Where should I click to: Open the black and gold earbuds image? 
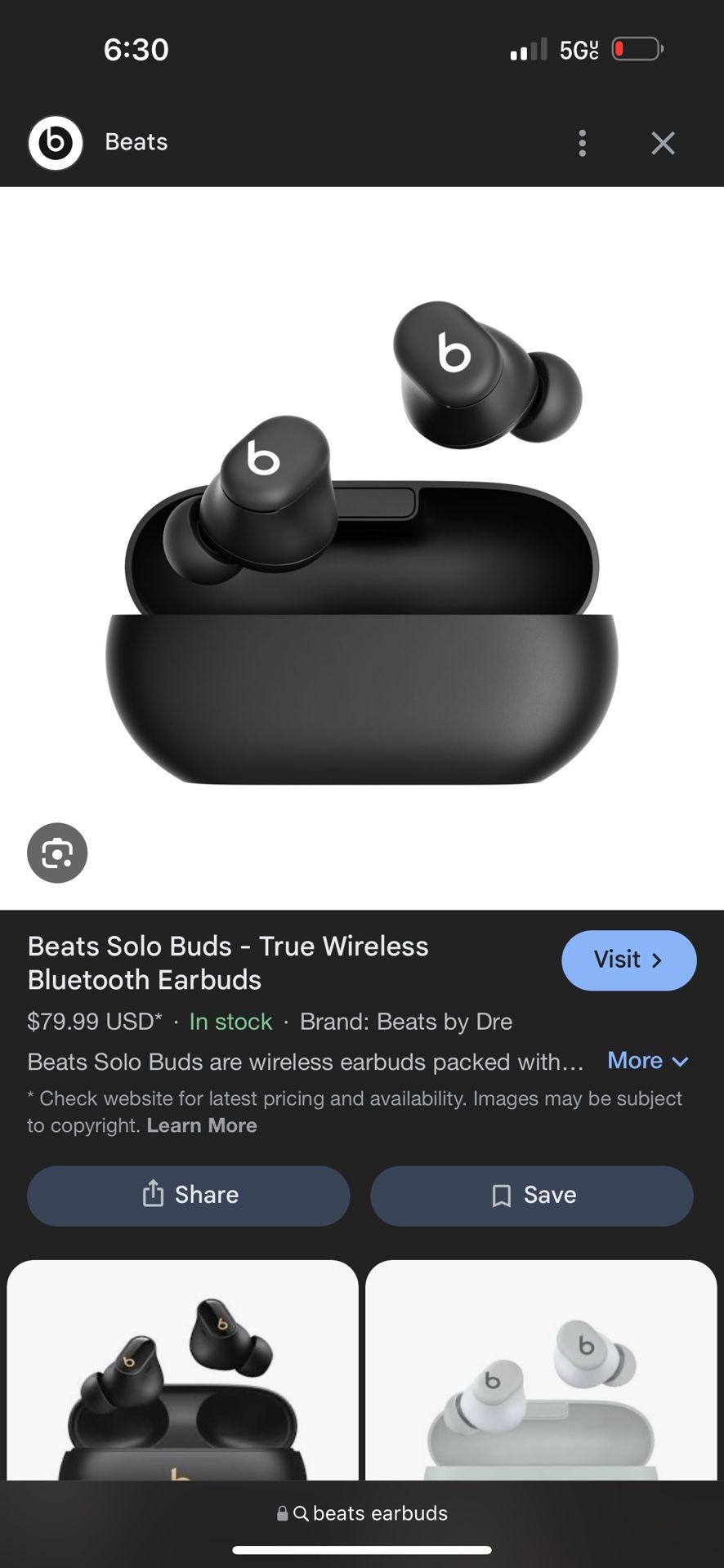coord(182,1372)
